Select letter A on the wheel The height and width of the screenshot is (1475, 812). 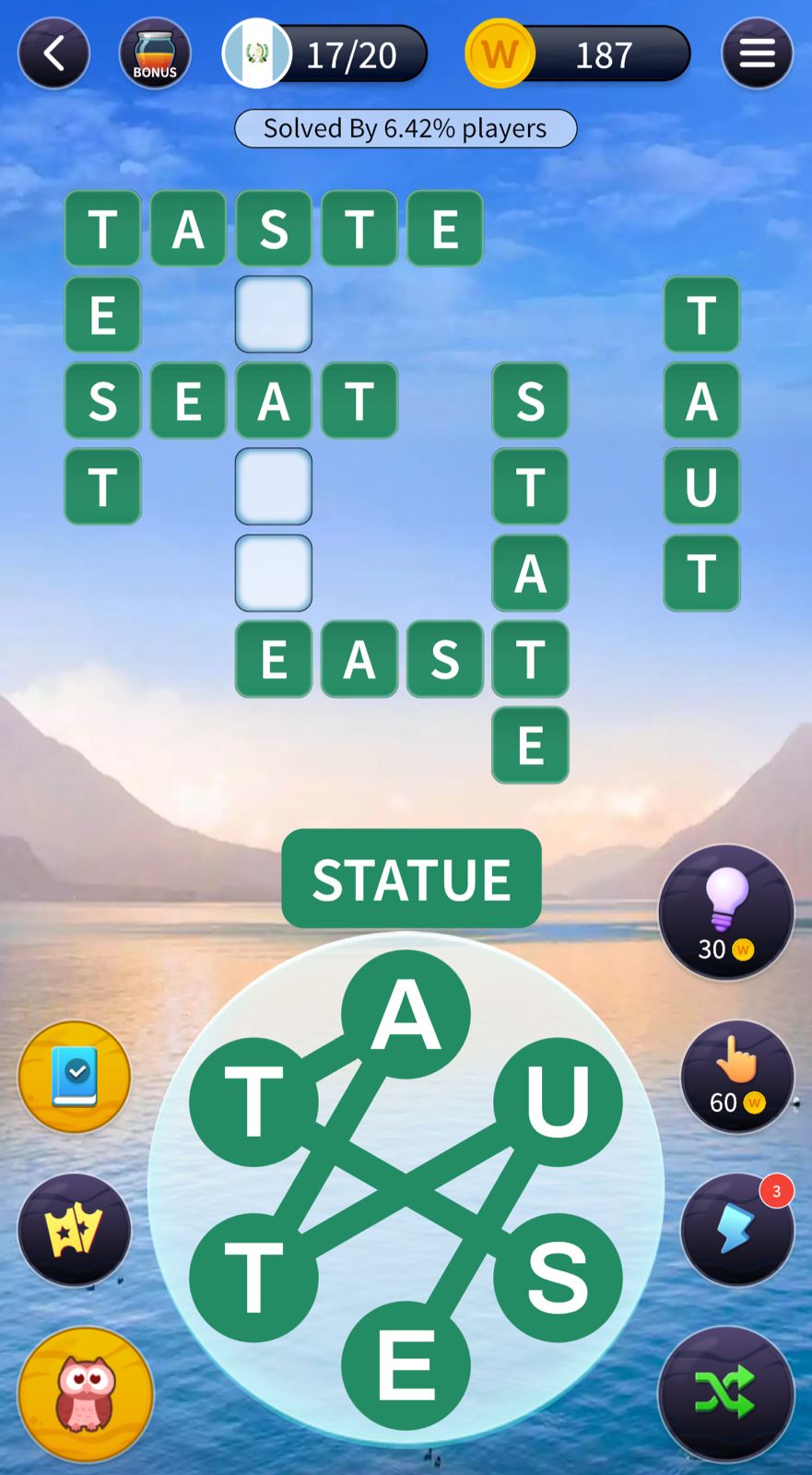click(406, 1014)
